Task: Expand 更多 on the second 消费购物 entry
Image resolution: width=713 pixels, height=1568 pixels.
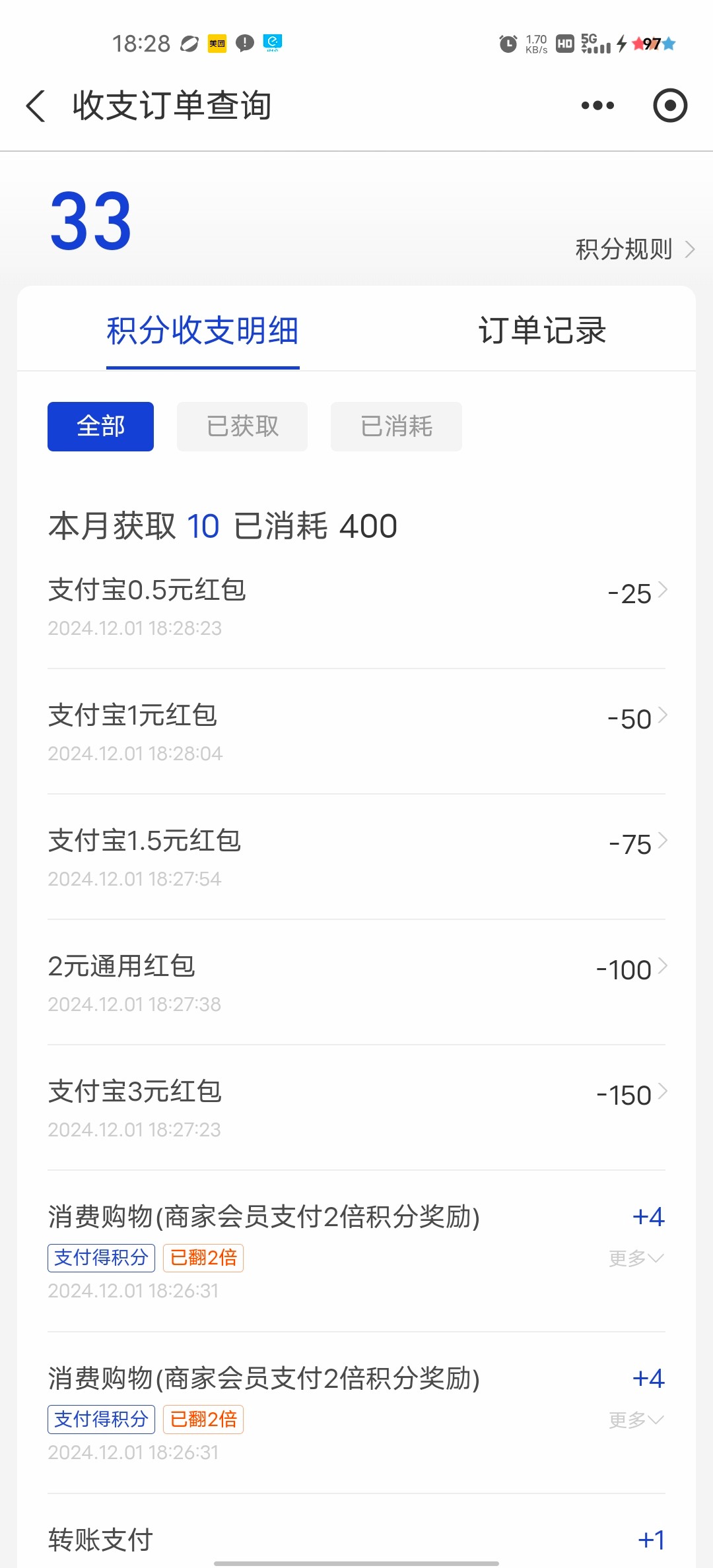Action: point(636,1420)
